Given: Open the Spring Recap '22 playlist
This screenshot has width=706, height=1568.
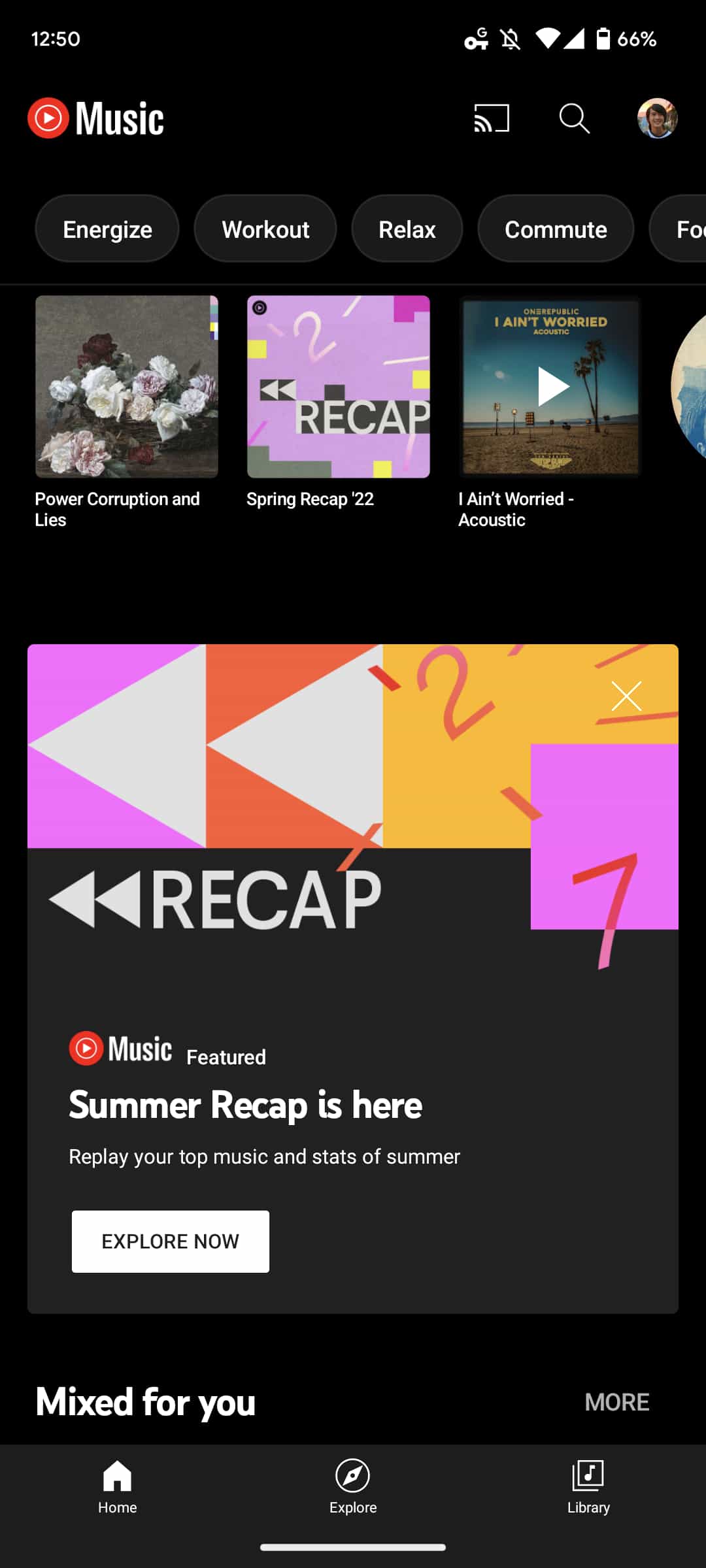Looking at the screenshot, I should 338,387.
